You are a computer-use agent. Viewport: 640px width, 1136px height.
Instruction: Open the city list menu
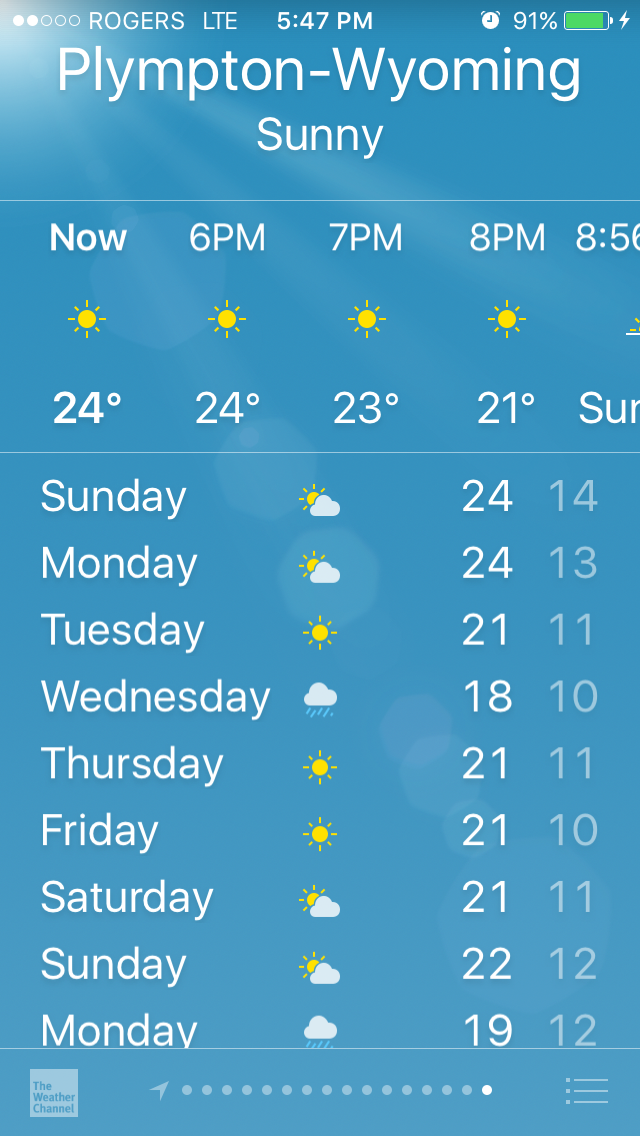tap(586, 1090)
